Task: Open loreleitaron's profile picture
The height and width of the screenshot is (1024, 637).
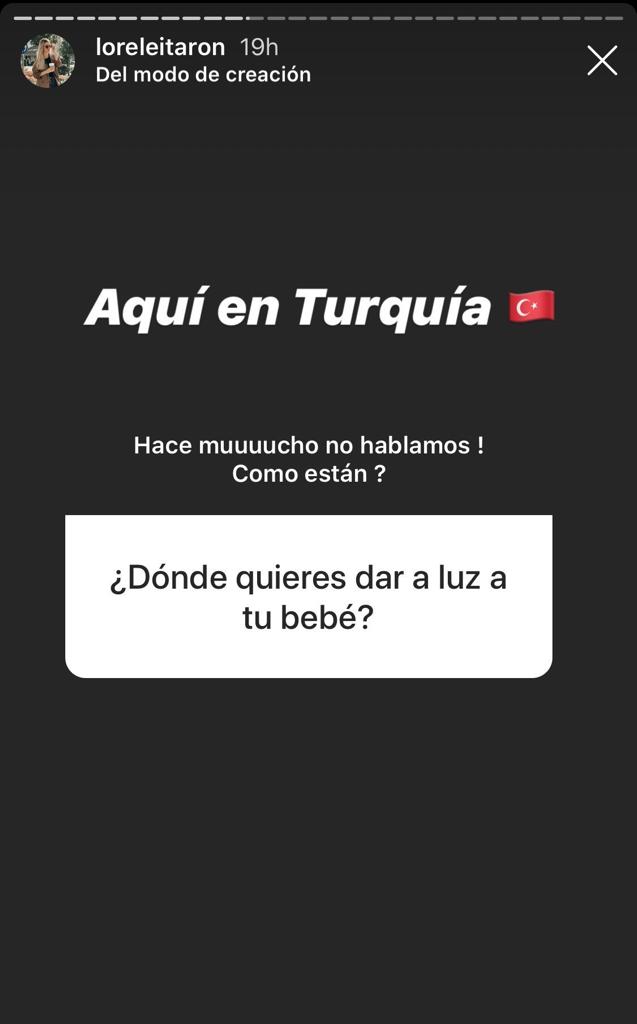Action: coord(47,61)
